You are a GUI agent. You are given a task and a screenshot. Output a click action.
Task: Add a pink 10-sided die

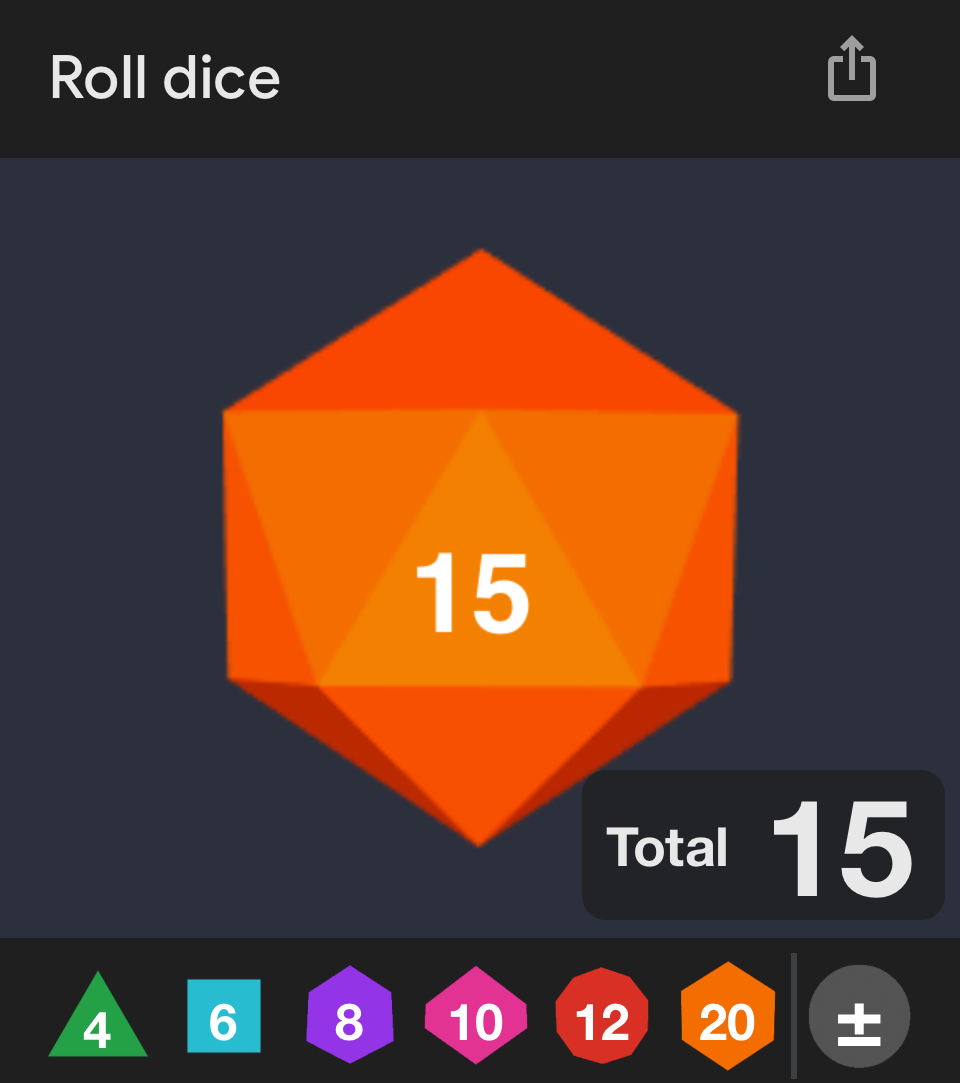point(476,1020)
